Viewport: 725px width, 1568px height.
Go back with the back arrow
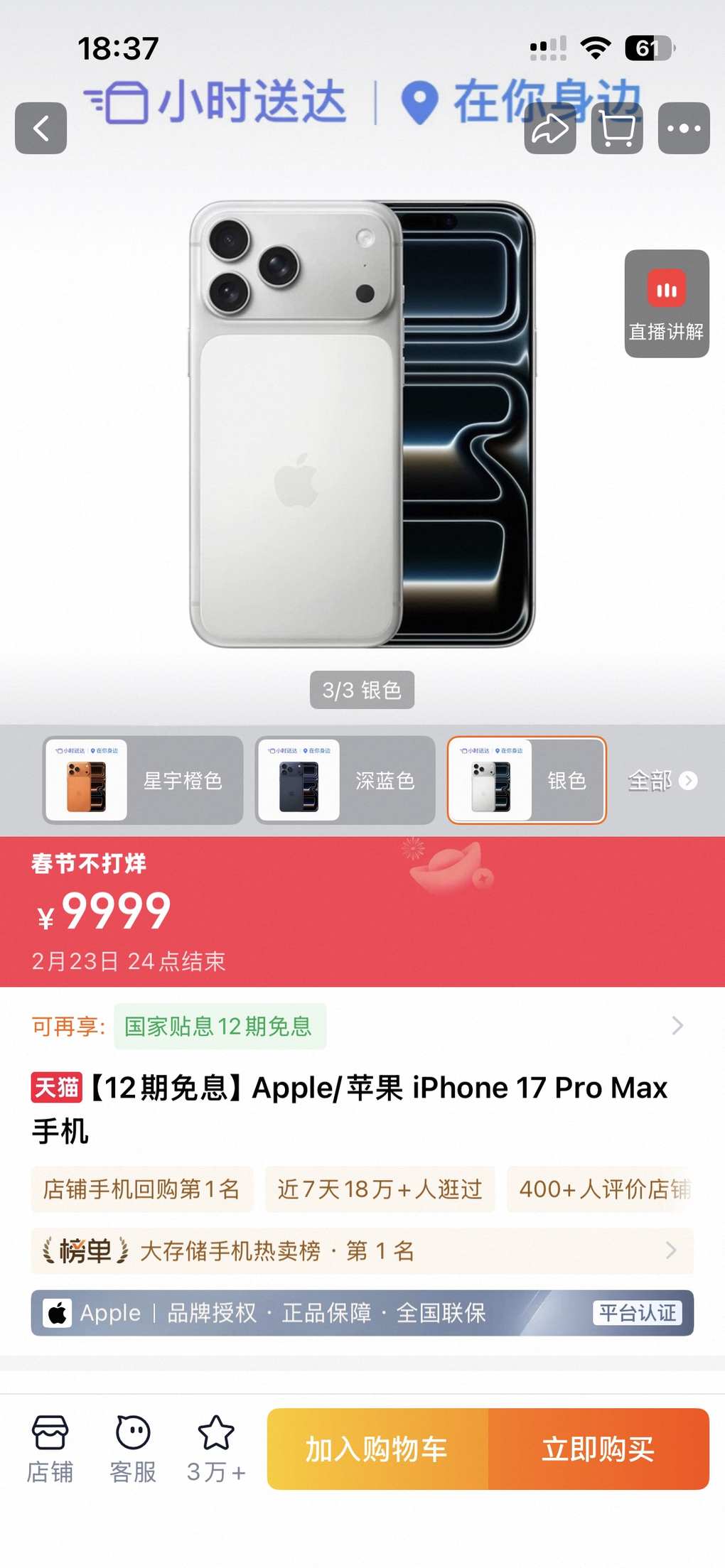click(x=41, y=129)
